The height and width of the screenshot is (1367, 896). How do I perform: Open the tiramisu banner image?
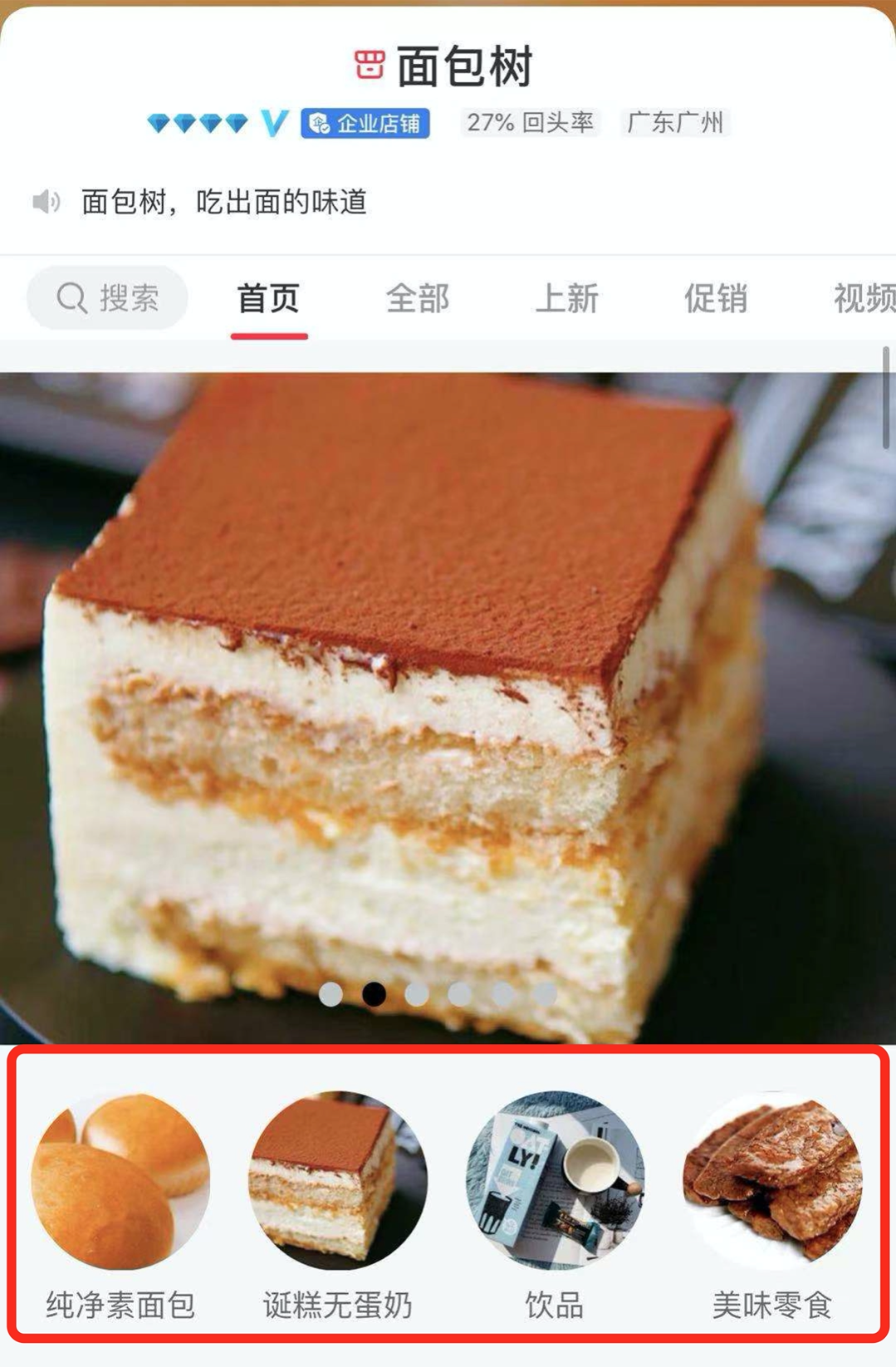[x=448, y=706]
